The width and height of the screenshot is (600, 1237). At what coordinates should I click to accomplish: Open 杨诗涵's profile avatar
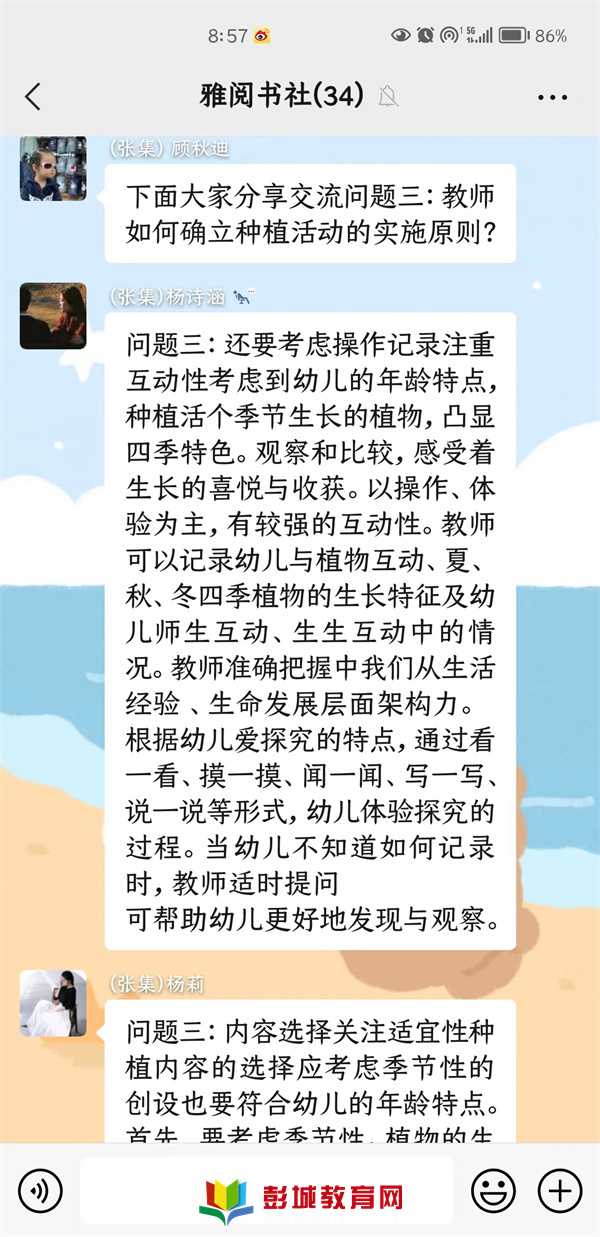point(53,315)
